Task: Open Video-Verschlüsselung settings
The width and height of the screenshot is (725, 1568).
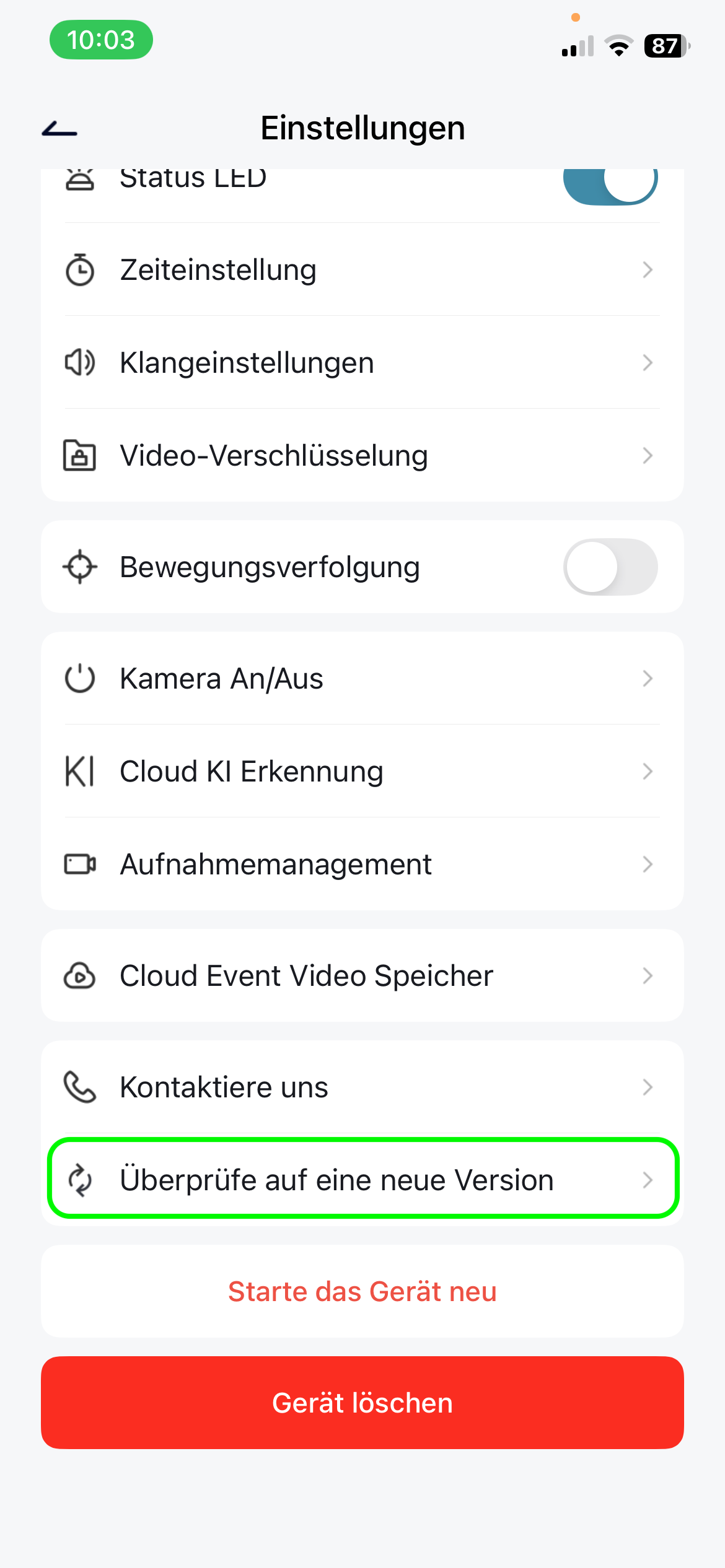Action: (x=362, y=456)
